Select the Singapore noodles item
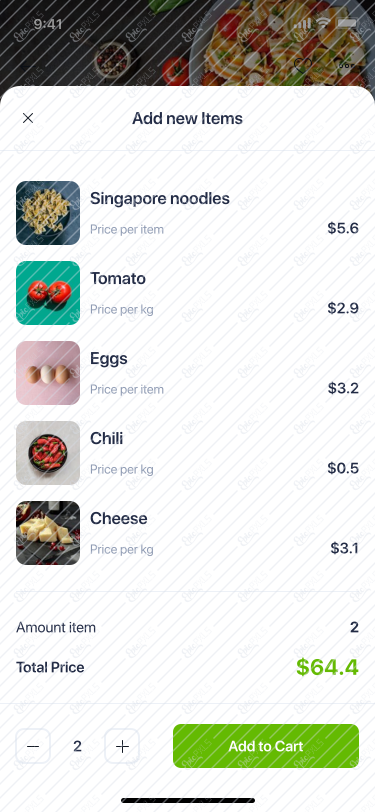This screenshot has height=812, width=375. click(188, 213)
